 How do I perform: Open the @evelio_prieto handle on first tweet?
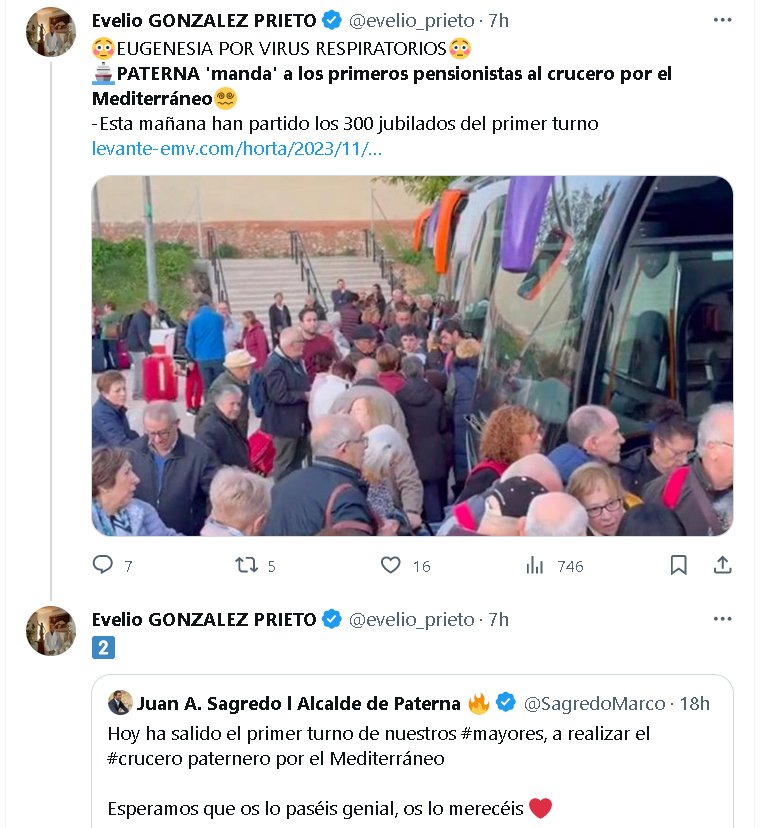pos(414,20)
